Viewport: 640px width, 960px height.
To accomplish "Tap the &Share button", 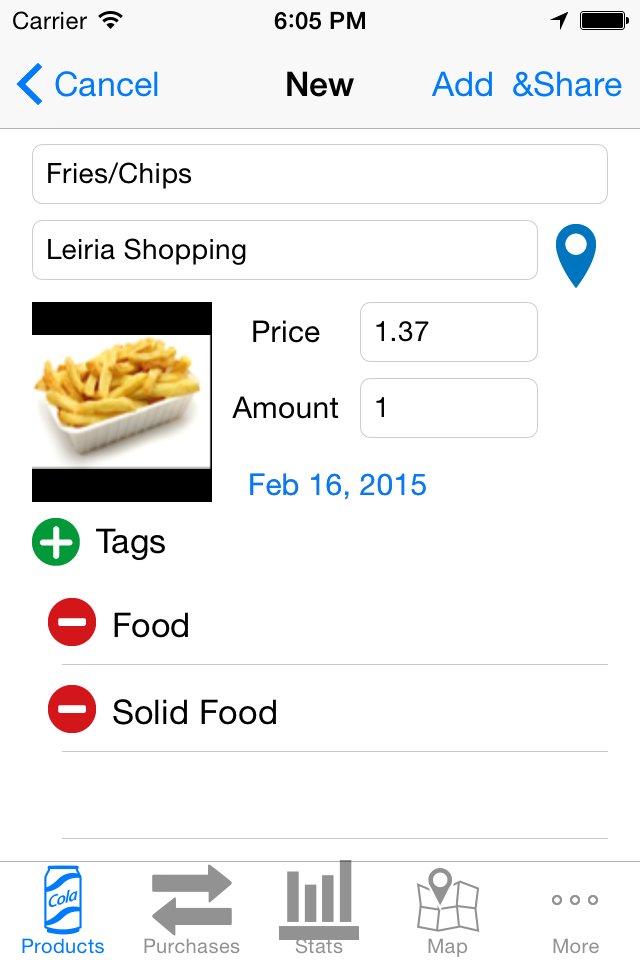I will [567, 85].
